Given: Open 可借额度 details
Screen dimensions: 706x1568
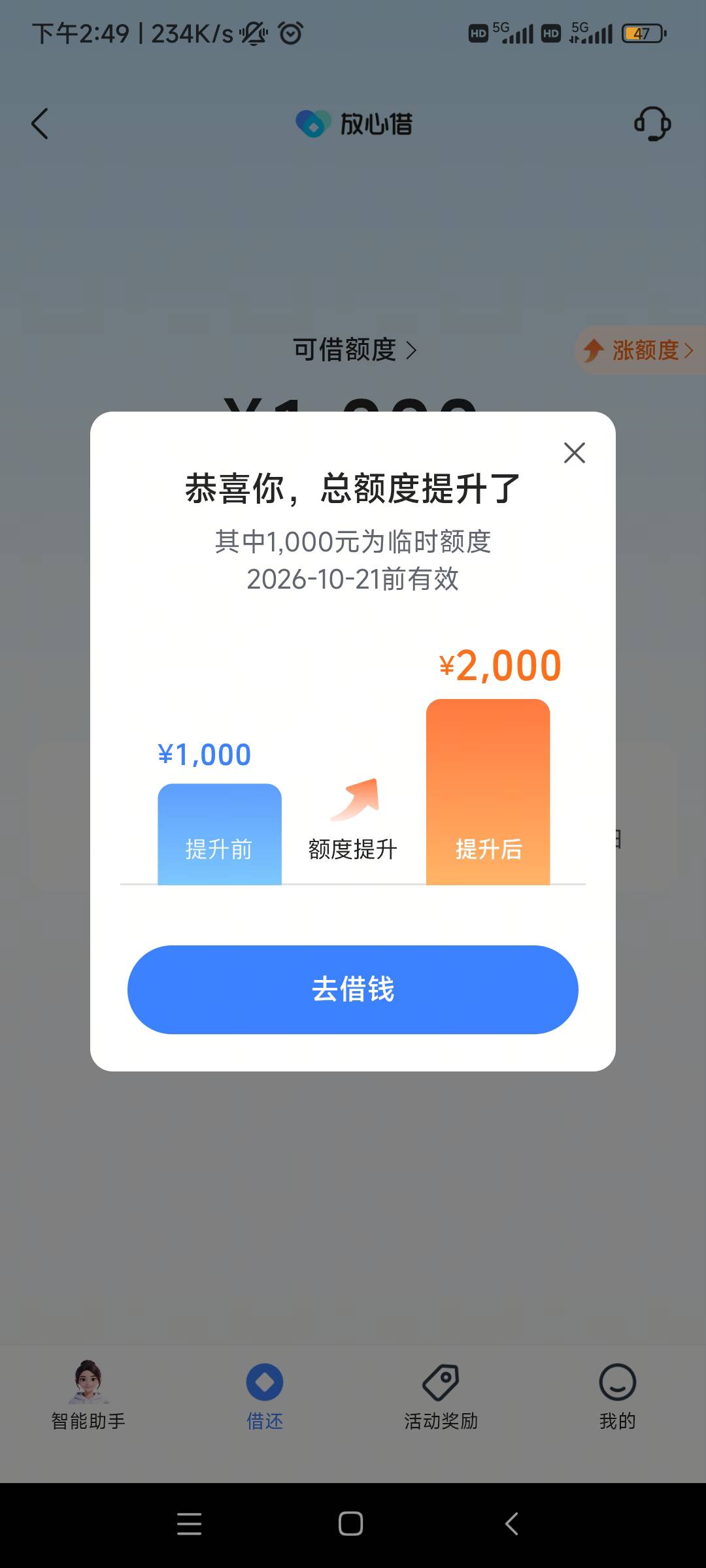Looking at the screenshot, I should (354, 350).
